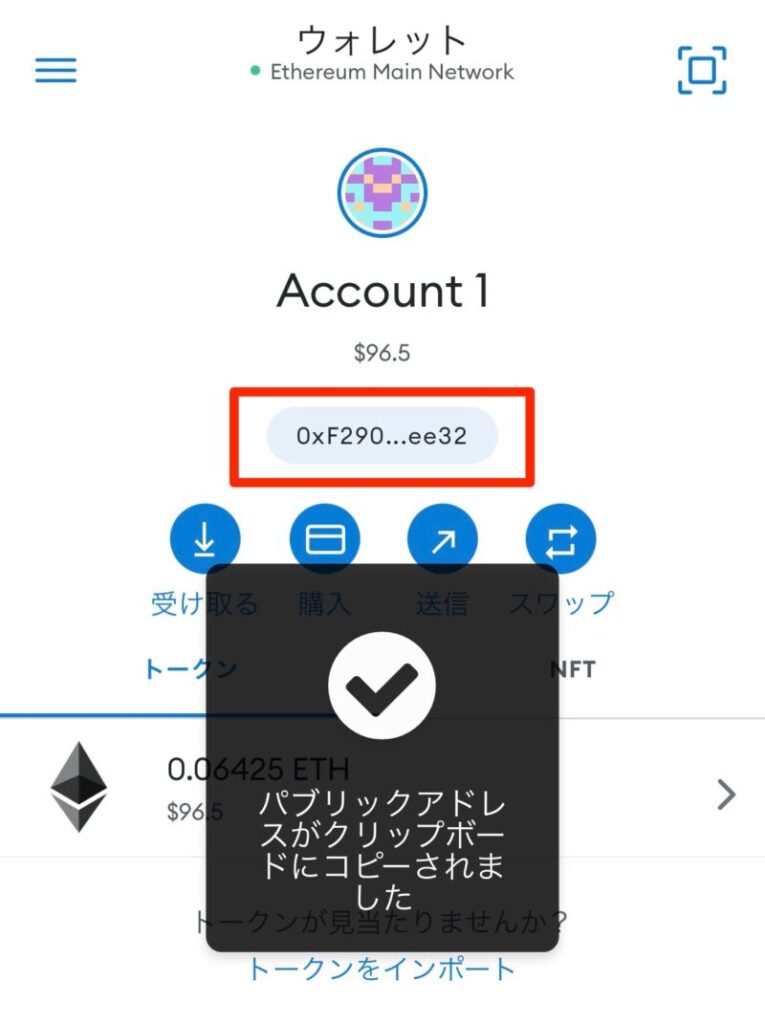Switch to the トークン tab
This screenshot has width=765, height=1024.
(x=190, y=669)
